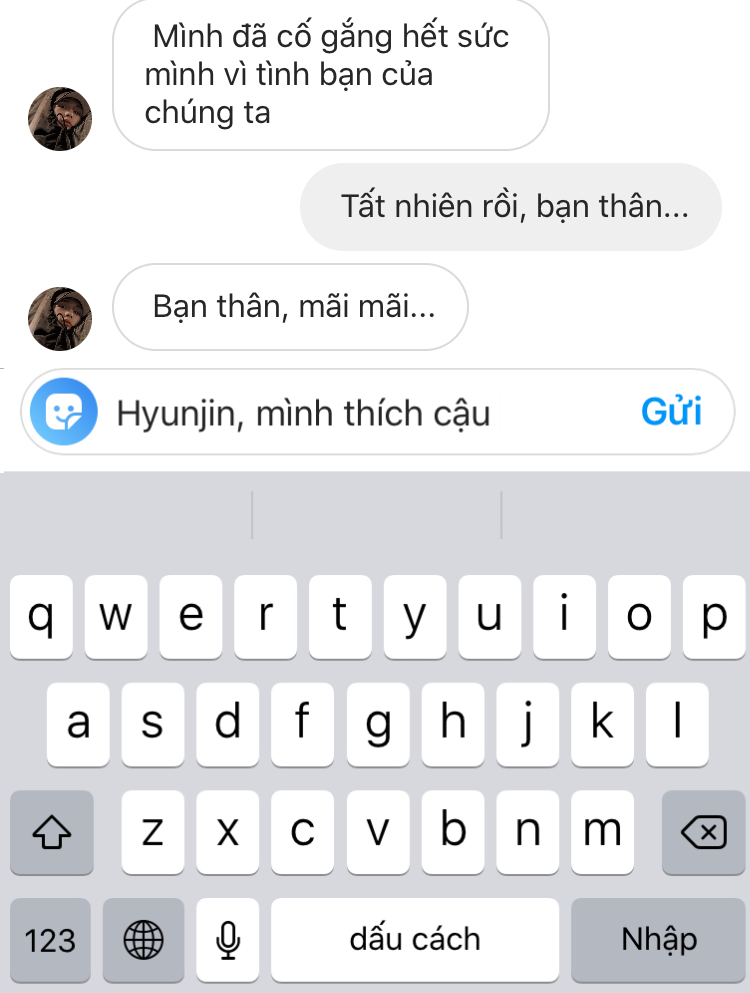Change keyboard language with the globe key

(143, 939)
